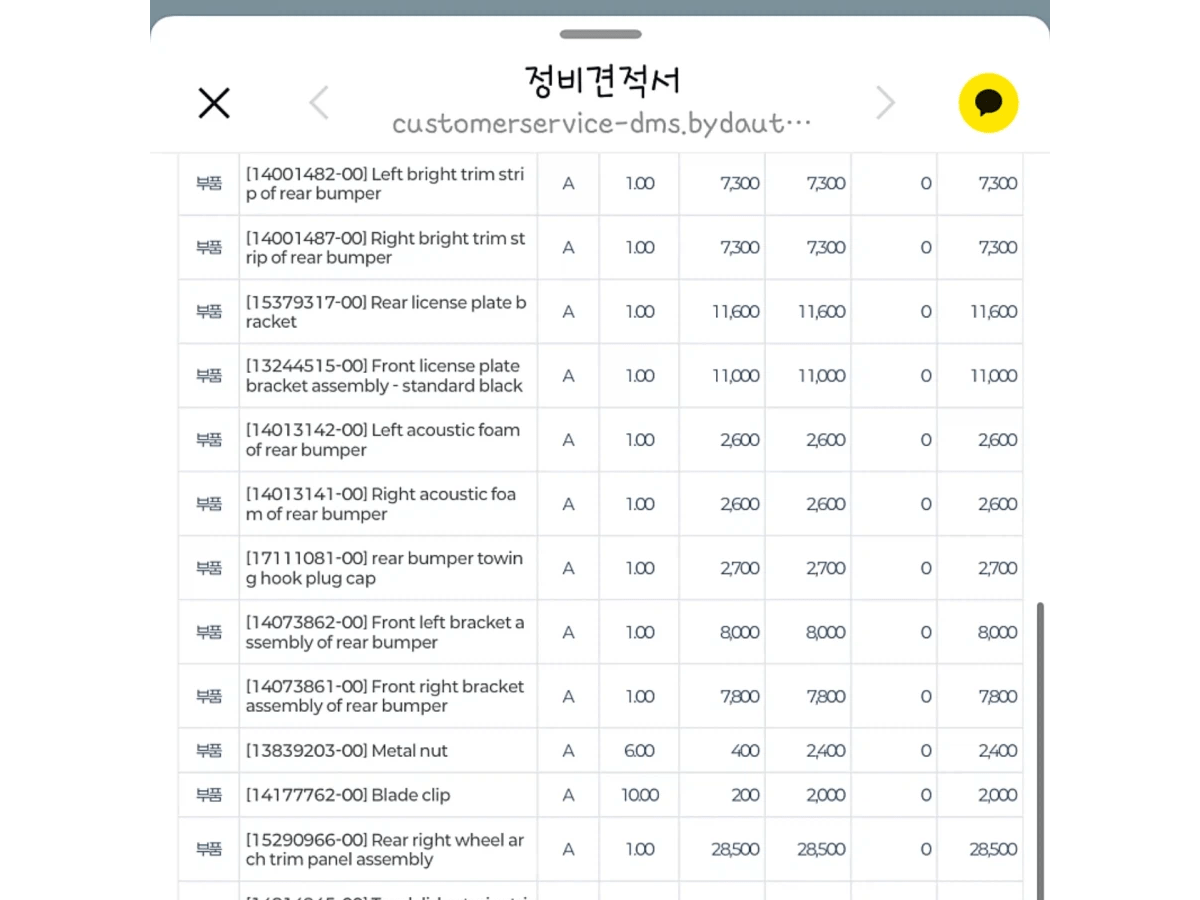Go forward to the next page

pos(885,102)
